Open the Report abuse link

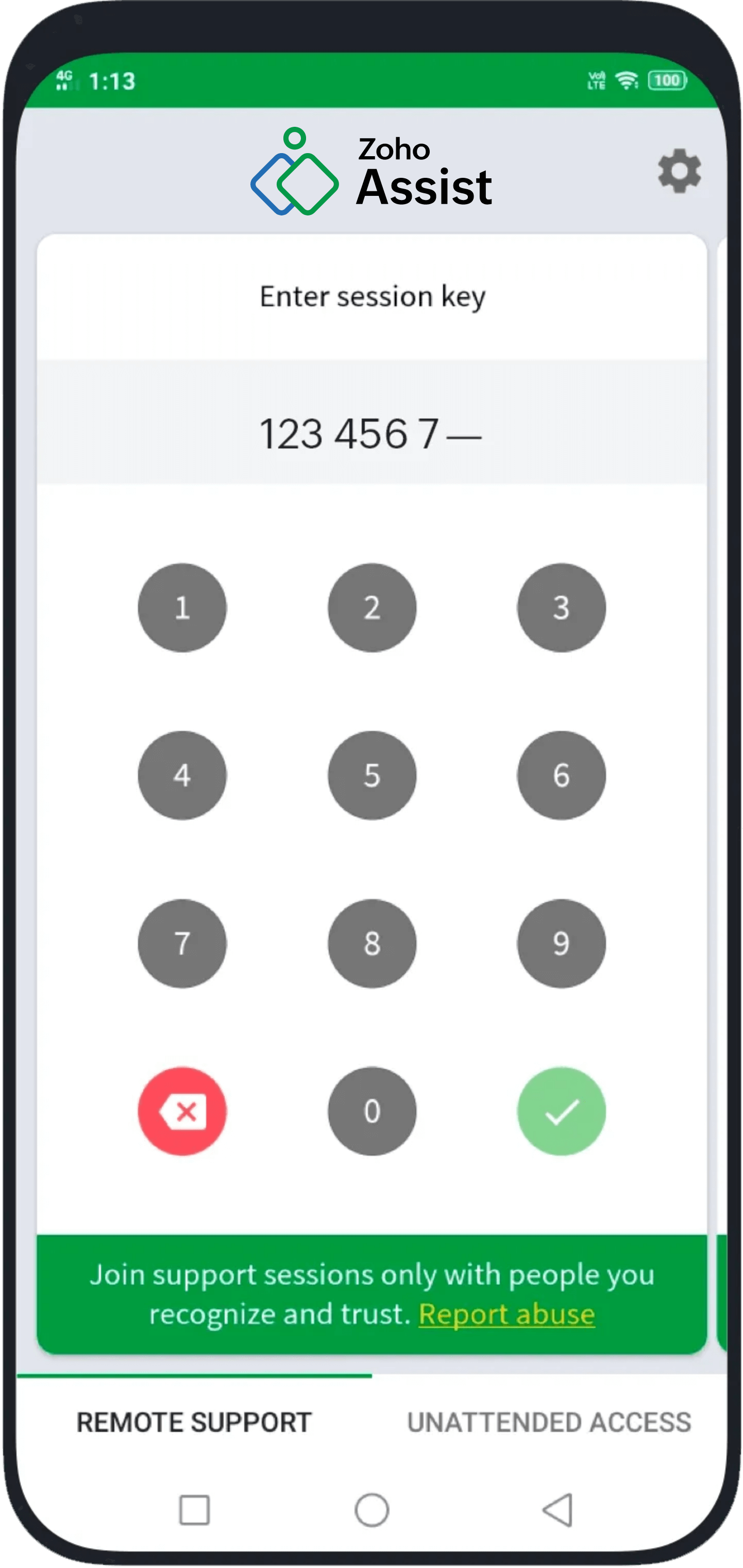[506, 1314]
